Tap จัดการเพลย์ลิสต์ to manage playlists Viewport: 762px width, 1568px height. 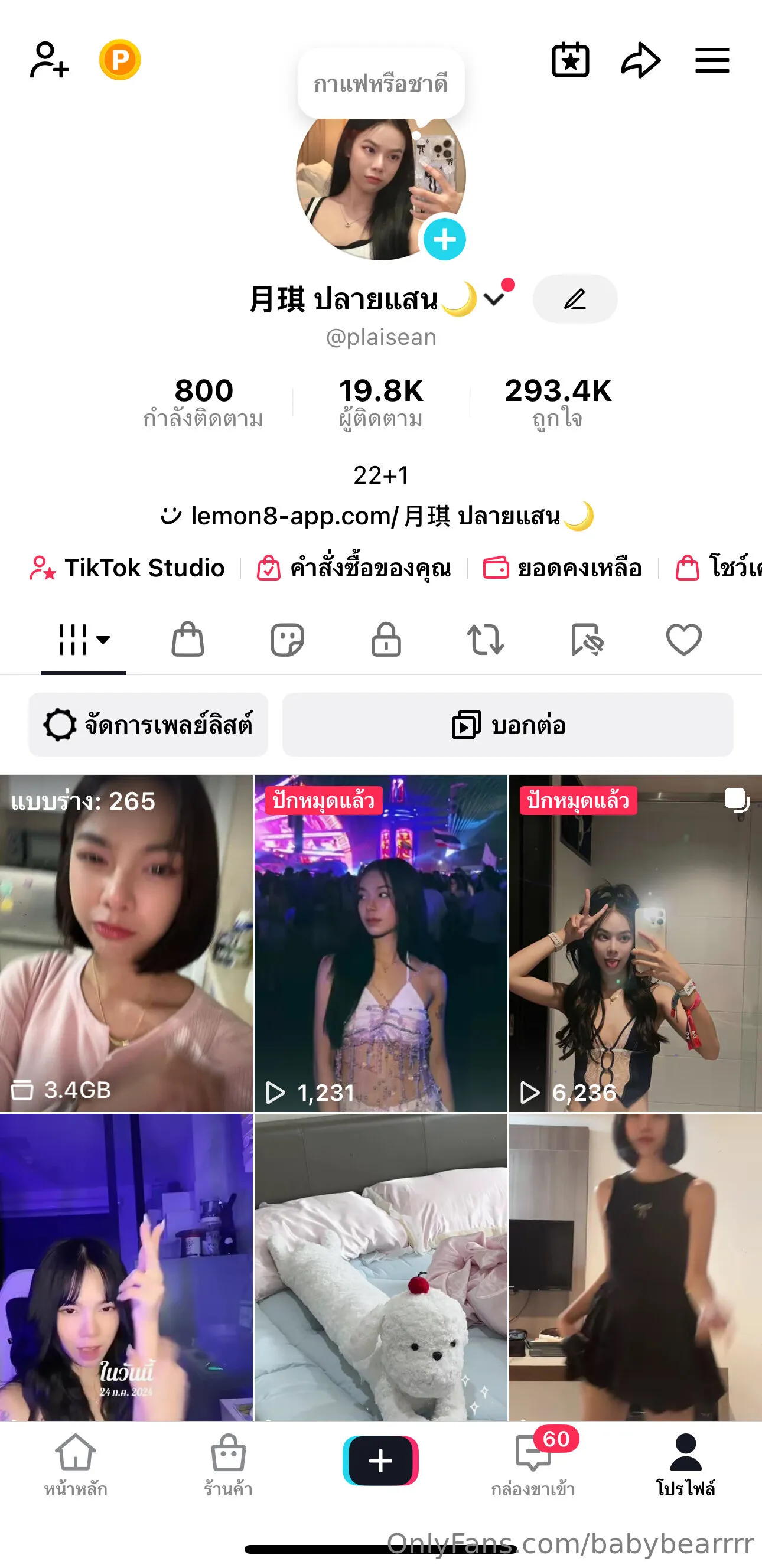coord(148,724)
